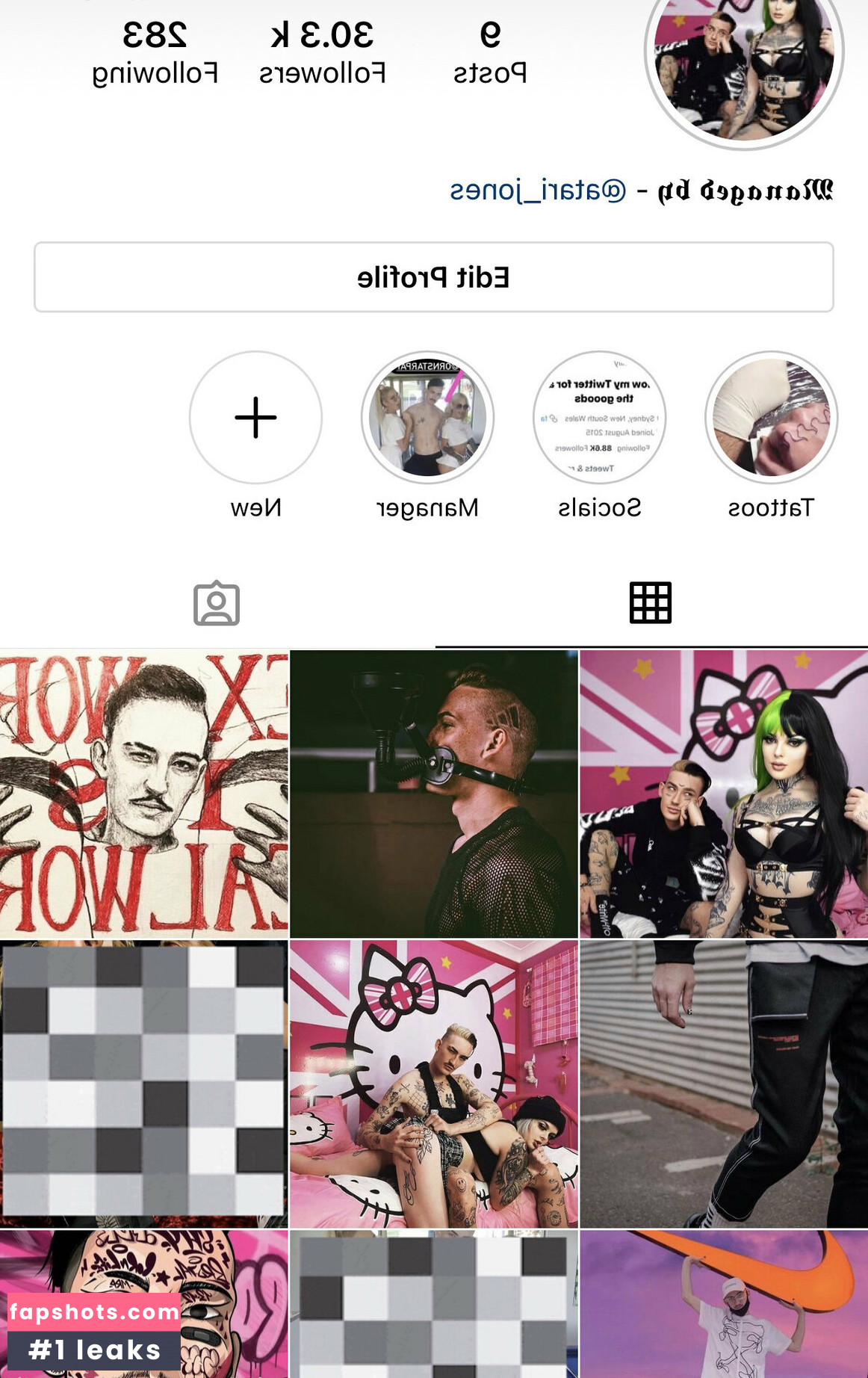Open the Socials story highlight
This screenshot has height=1378, width=868.
pos(599,418)
